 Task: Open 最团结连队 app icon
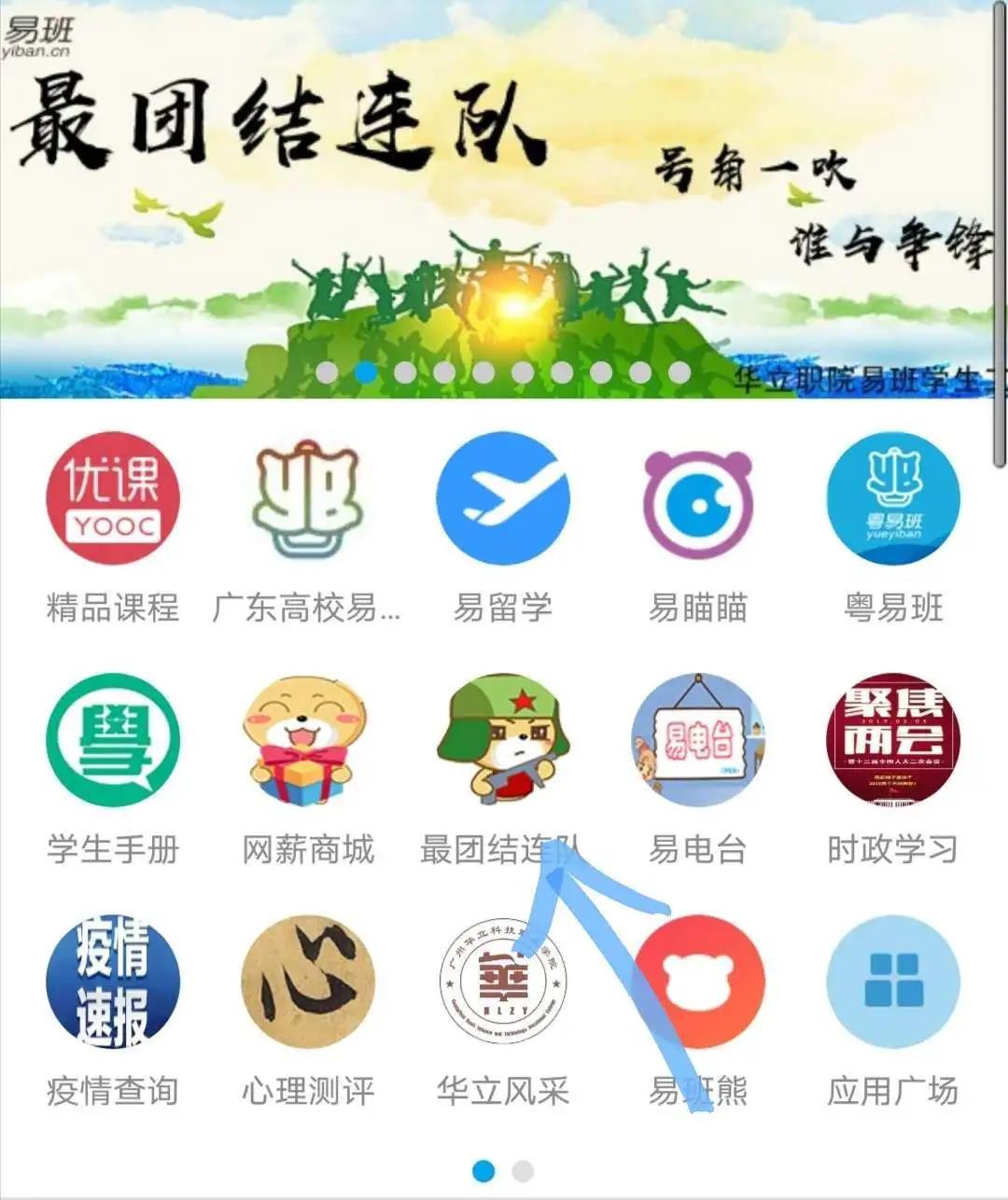tap(503, 740)
